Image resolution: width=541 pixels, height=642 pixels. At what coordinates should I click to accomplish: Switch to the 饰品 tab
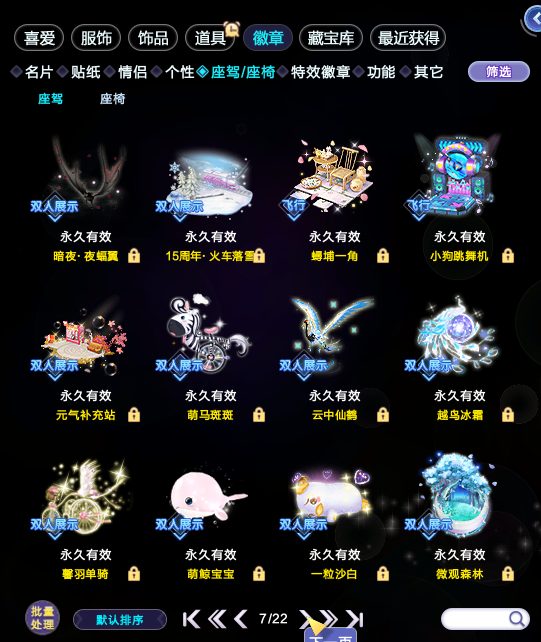(153, 38)
